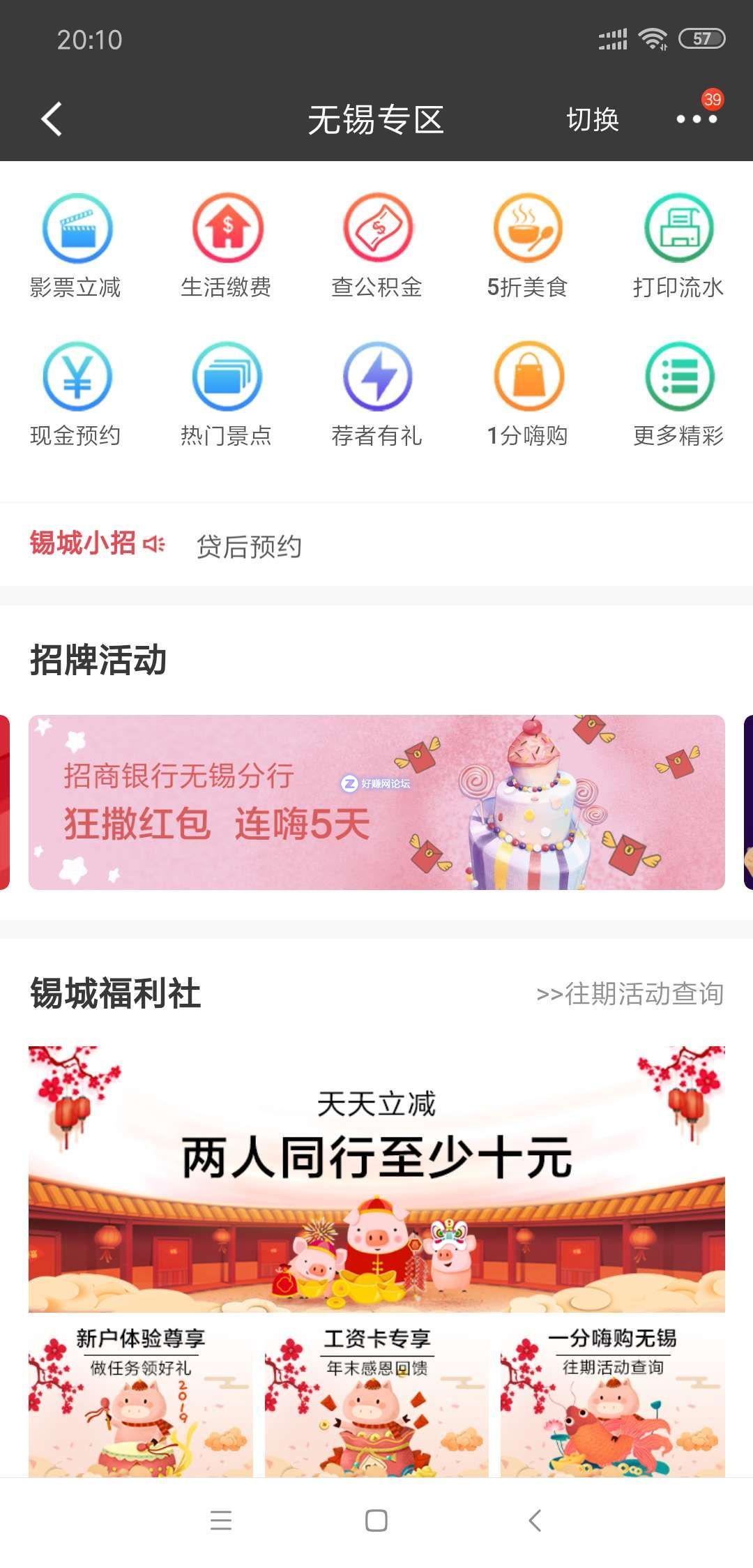Open the three-dot overflow menu

click(696, 119)
